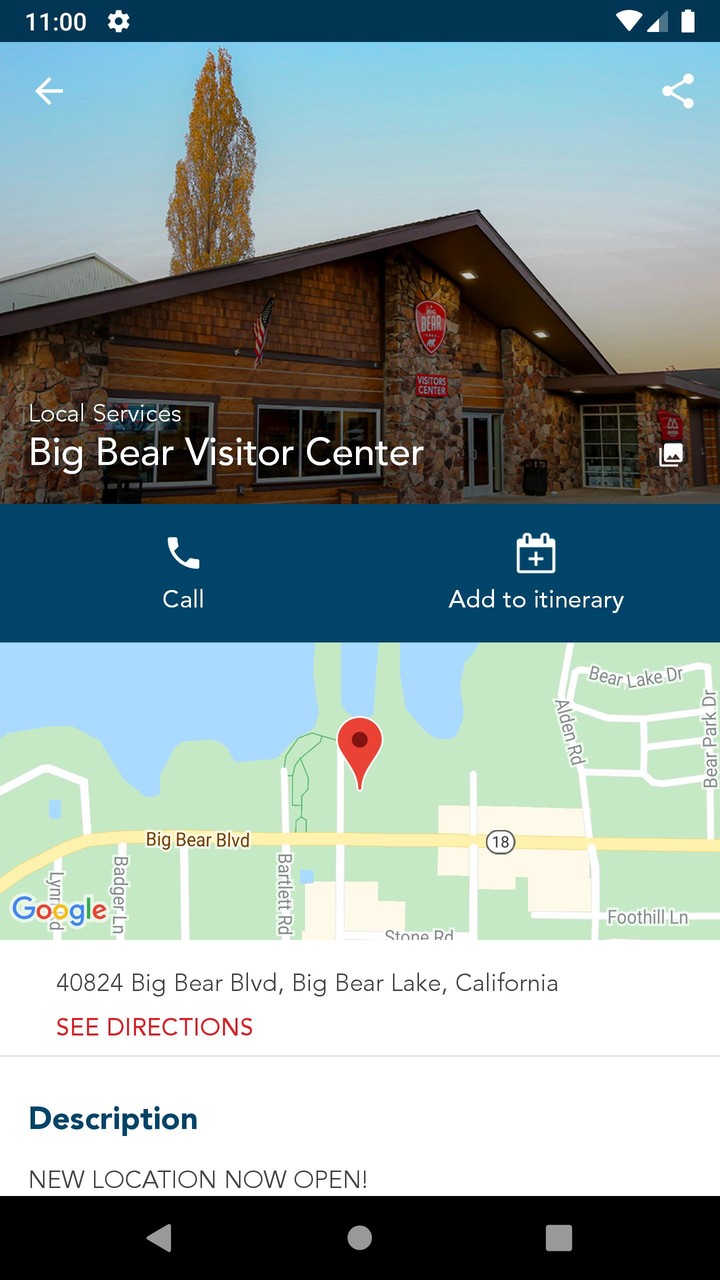720x1280 pixels.
Task: Tap the calendar icon above Add to itinerary
Action: click(535, 551)
